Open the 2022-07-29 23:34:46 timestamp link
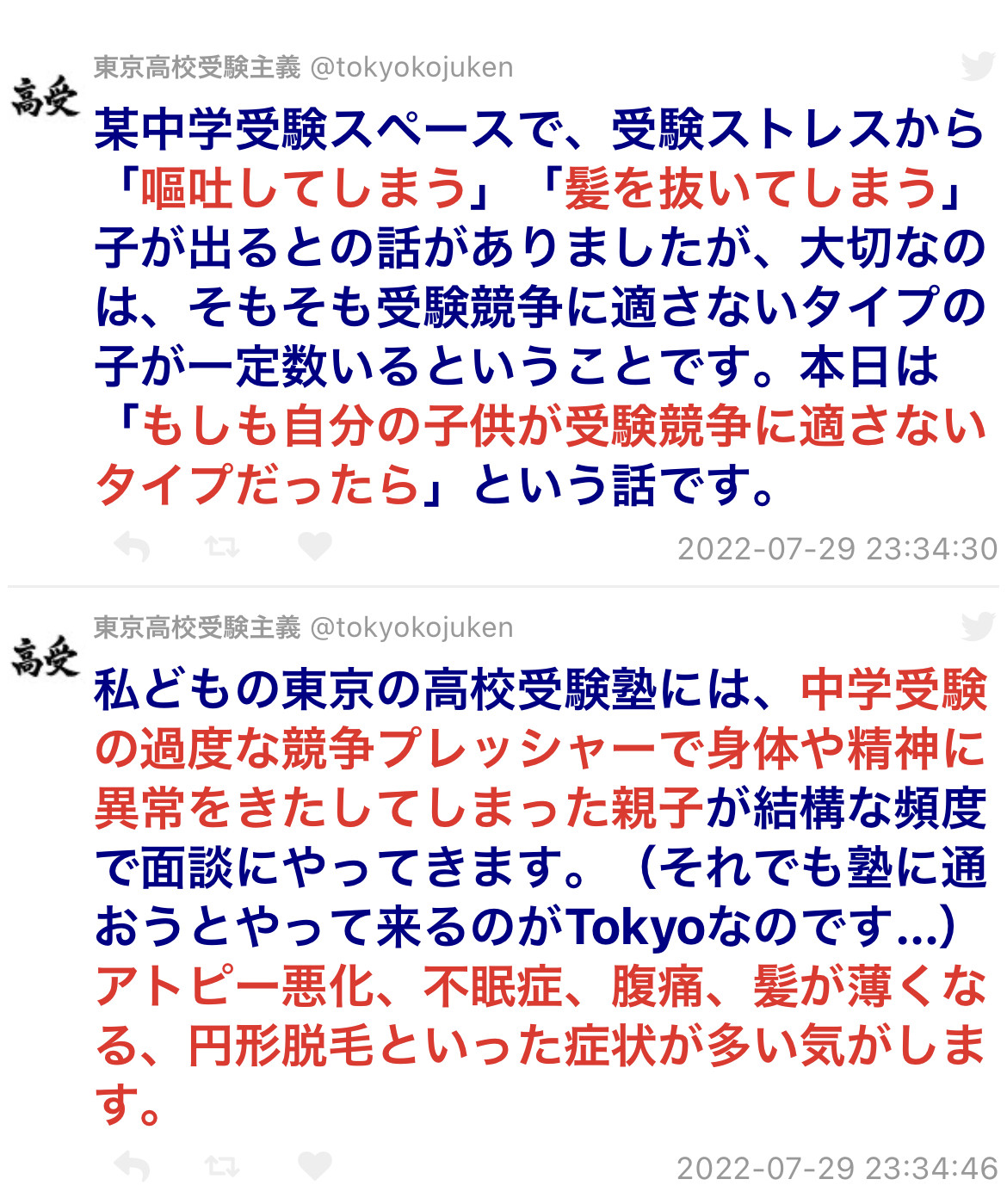 pyautogui.click(x=837, y=1169)
